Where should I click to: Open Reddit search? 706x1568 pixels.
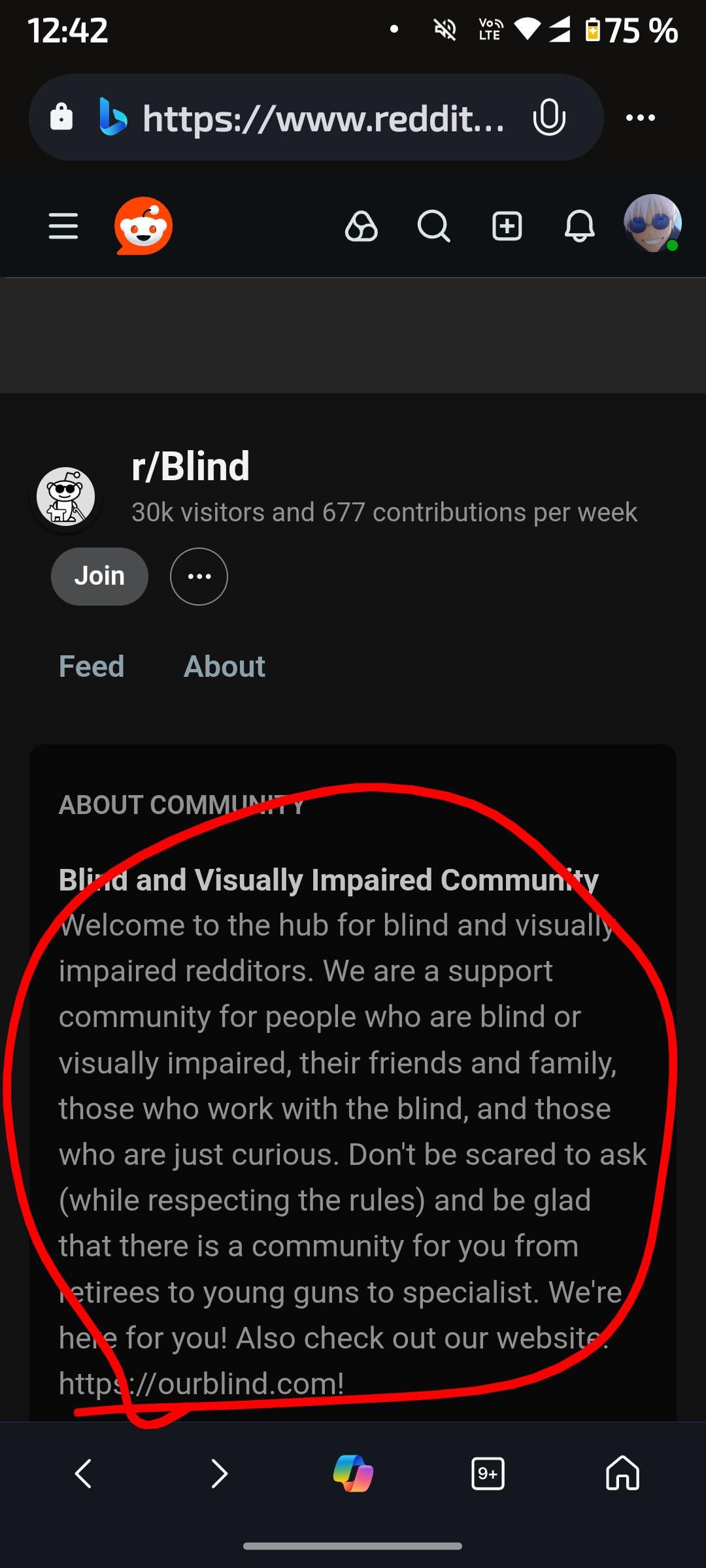433,227
